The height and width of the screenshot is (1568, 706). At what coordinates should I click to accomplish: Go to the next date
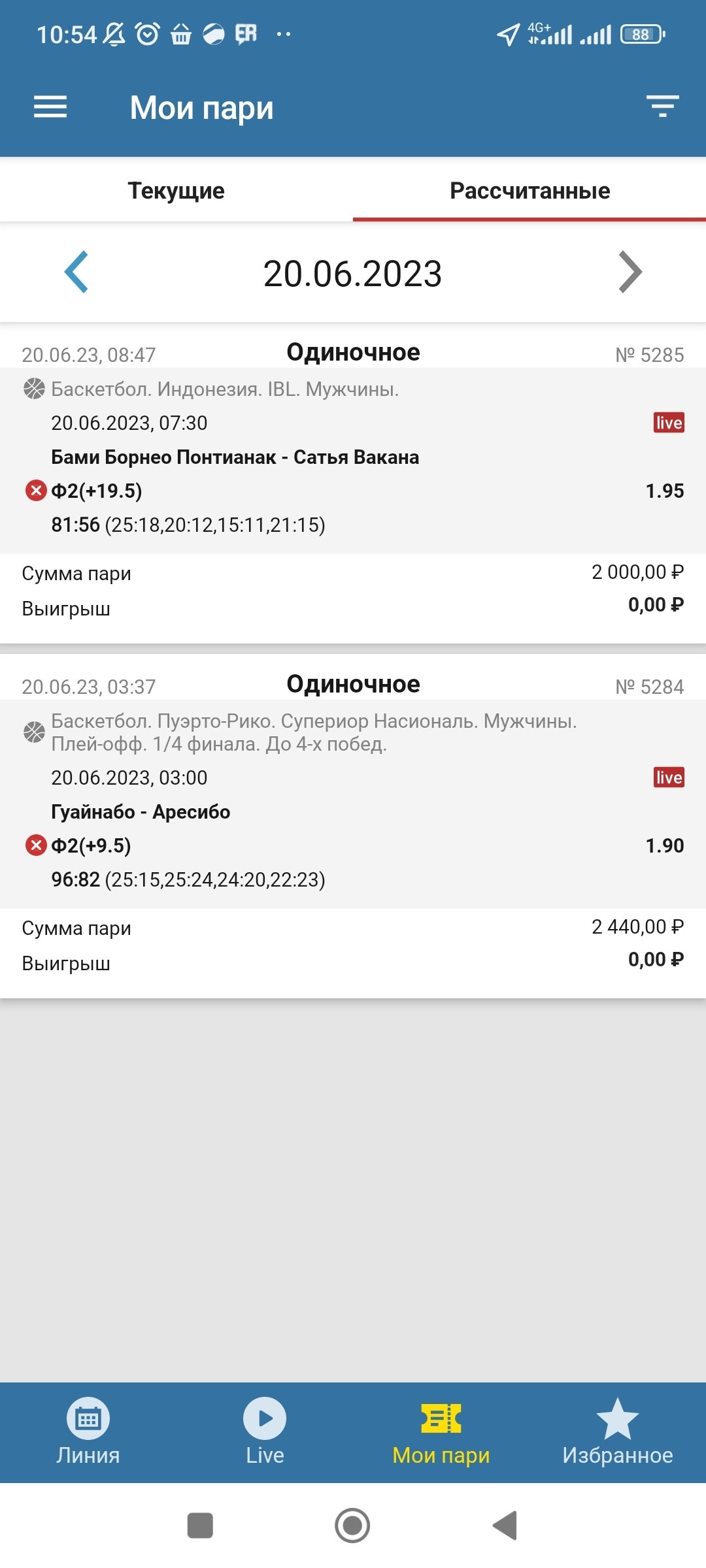click(x=630, y=272)
